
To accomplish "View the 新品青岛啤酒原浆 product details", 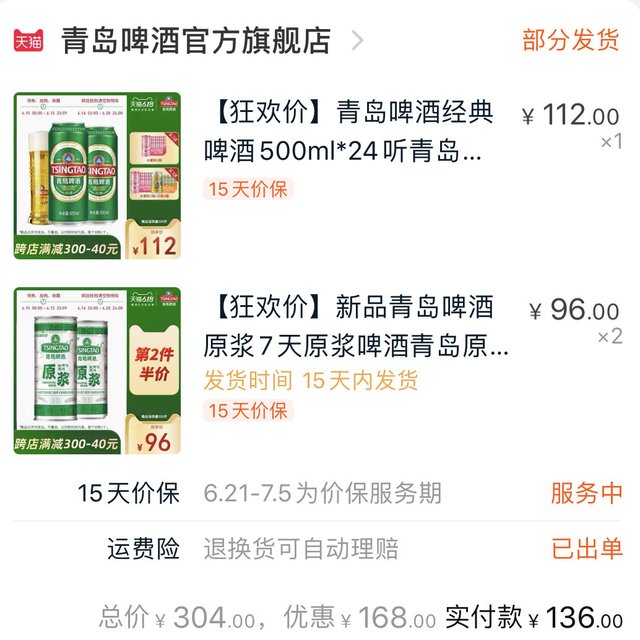I will pyautogui.click(x=356, y=328).
